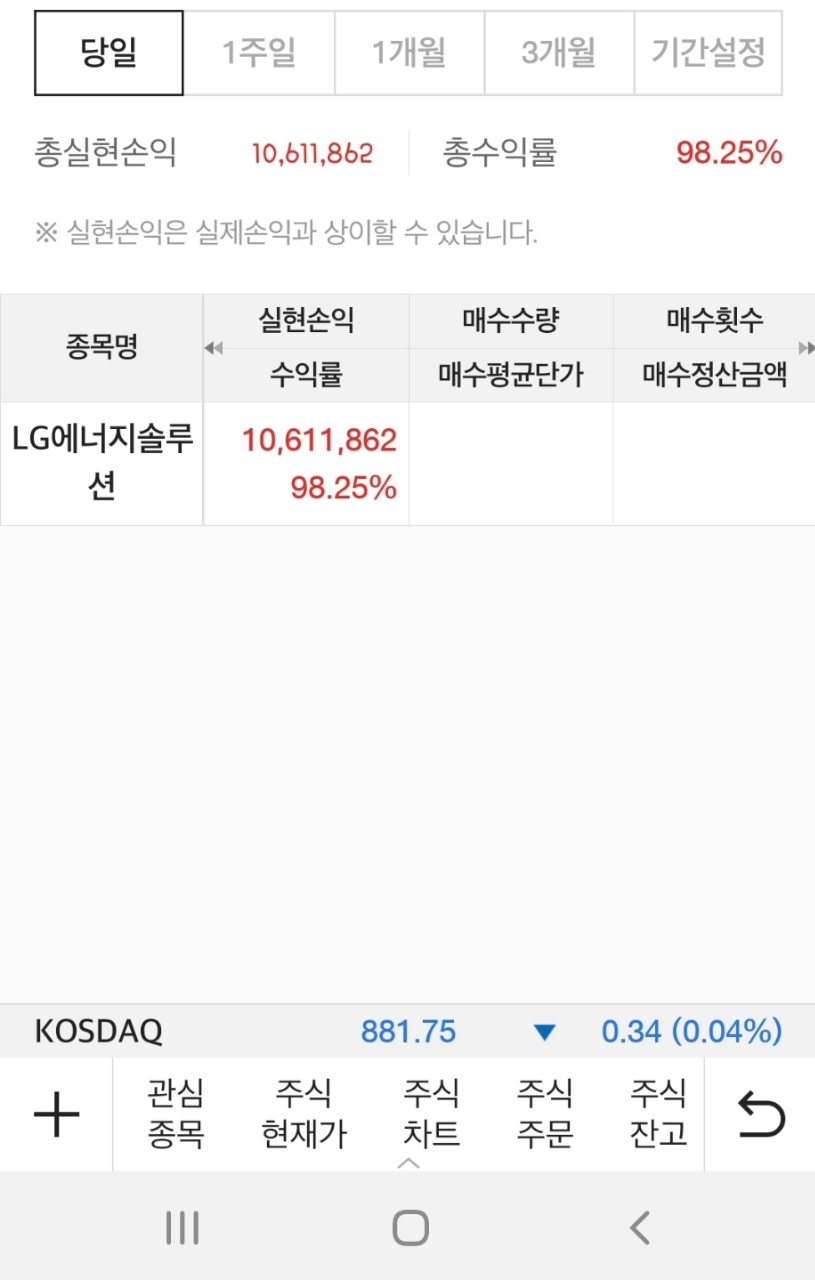
Task: Tap the right column scroll arrows
Action: tap(806, 349)
